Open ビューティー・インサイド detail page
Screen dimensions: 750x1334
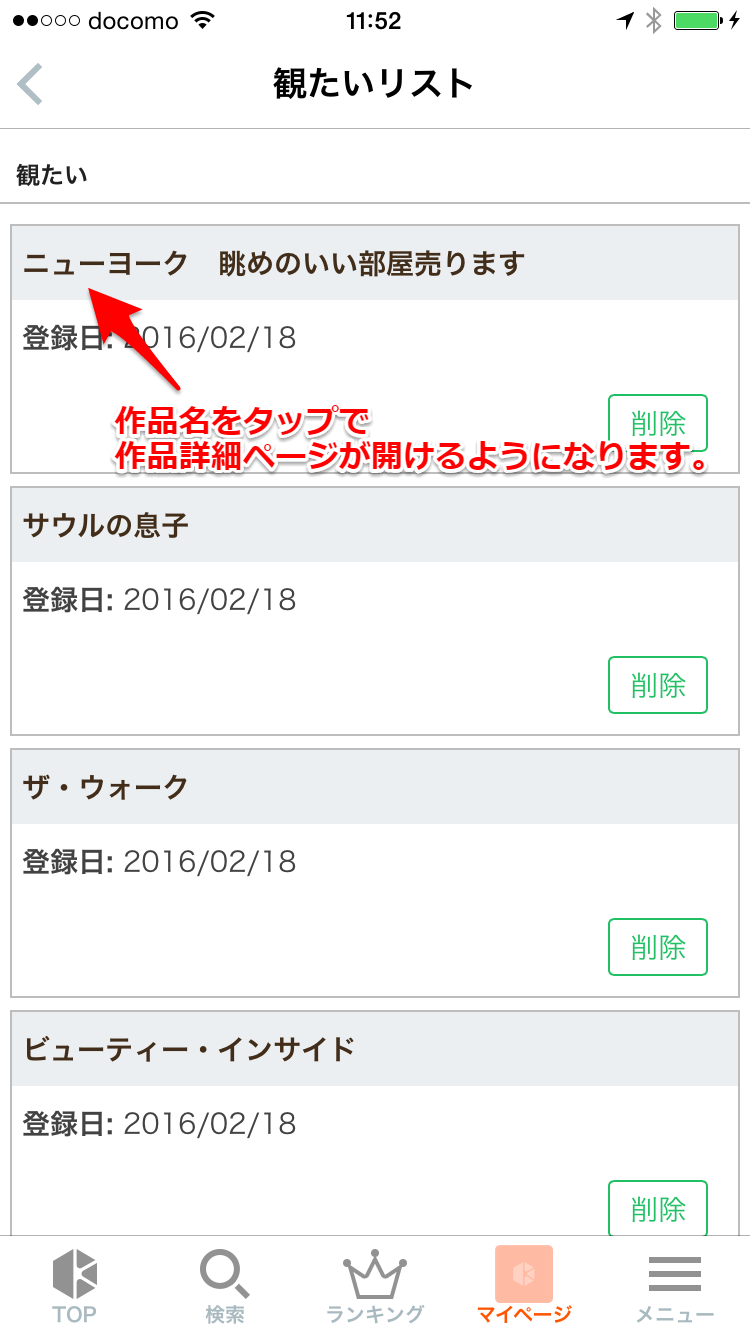(189, 1050)
